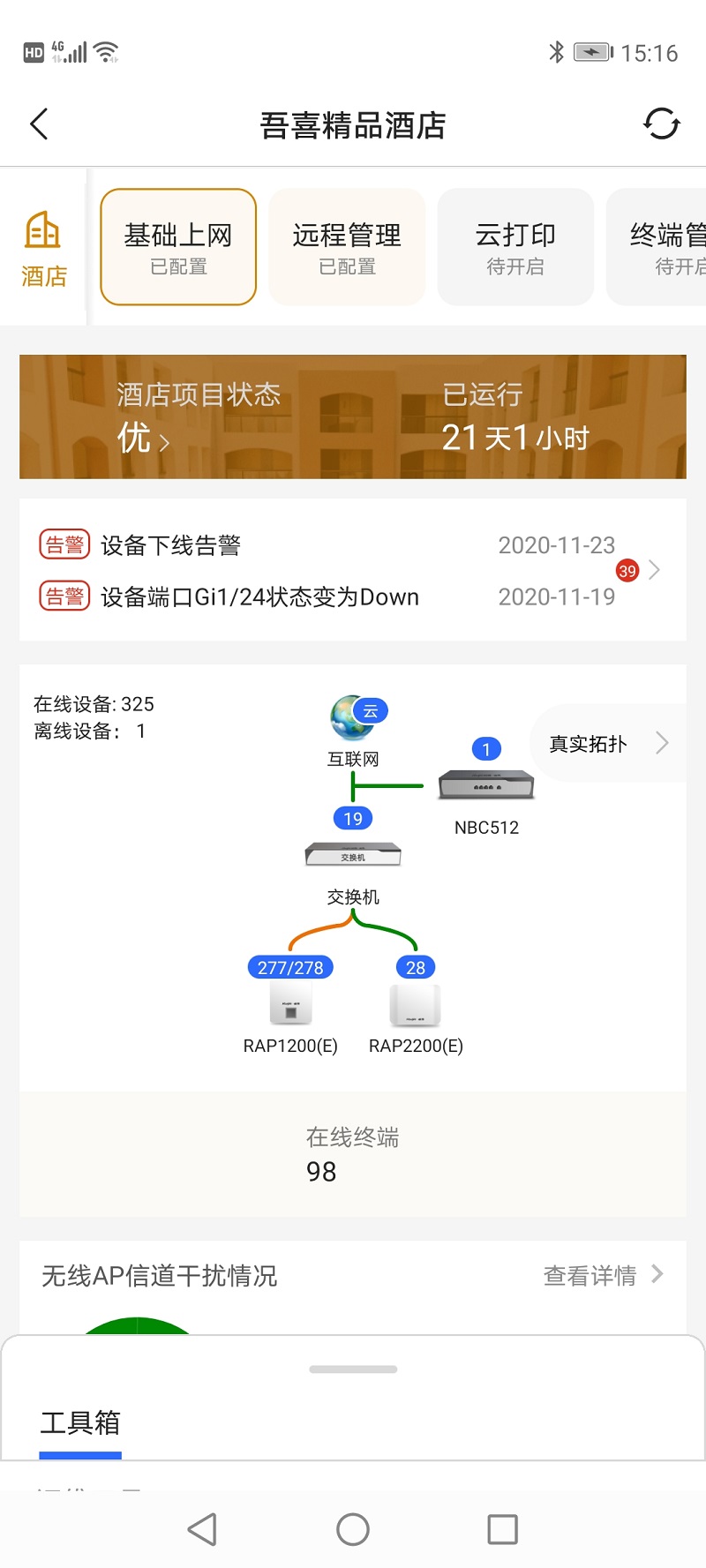Show the 在线终端 online clients list
Image resolution: width=706 pixels, height=1568 pixels.
point(352,1154)
